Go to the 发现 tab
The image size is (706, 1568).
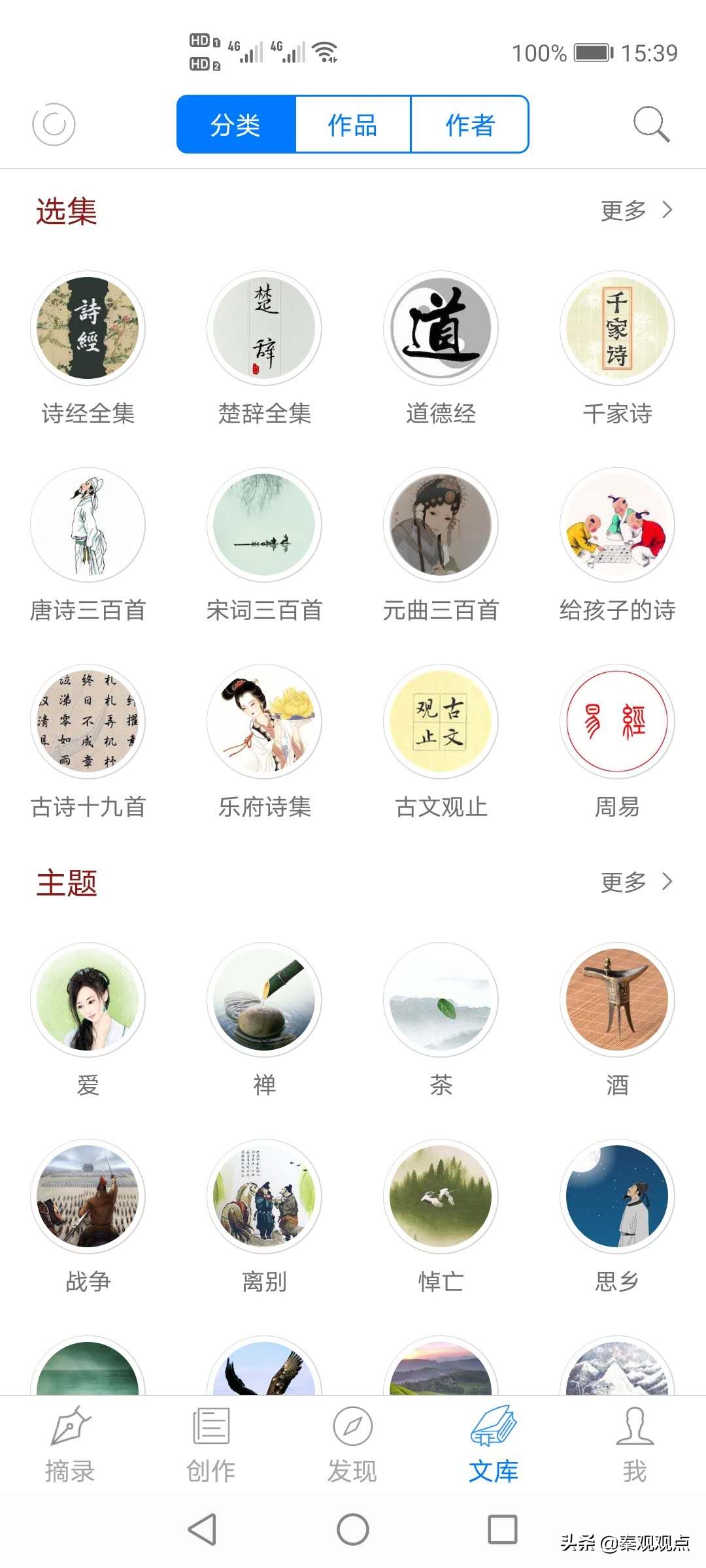[x=352, y=1444]
